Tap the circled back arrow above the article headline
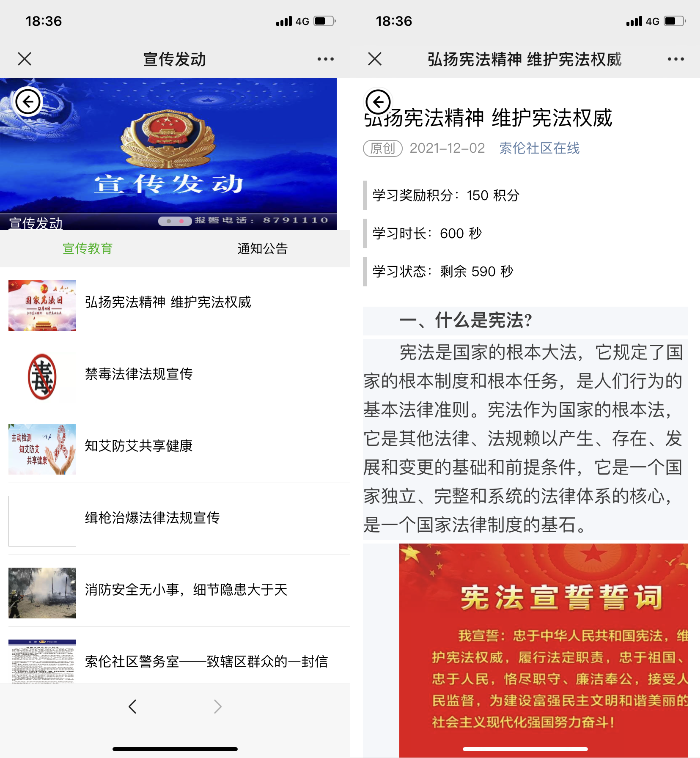This screenshot has width=700, height=758. point(377,101)
